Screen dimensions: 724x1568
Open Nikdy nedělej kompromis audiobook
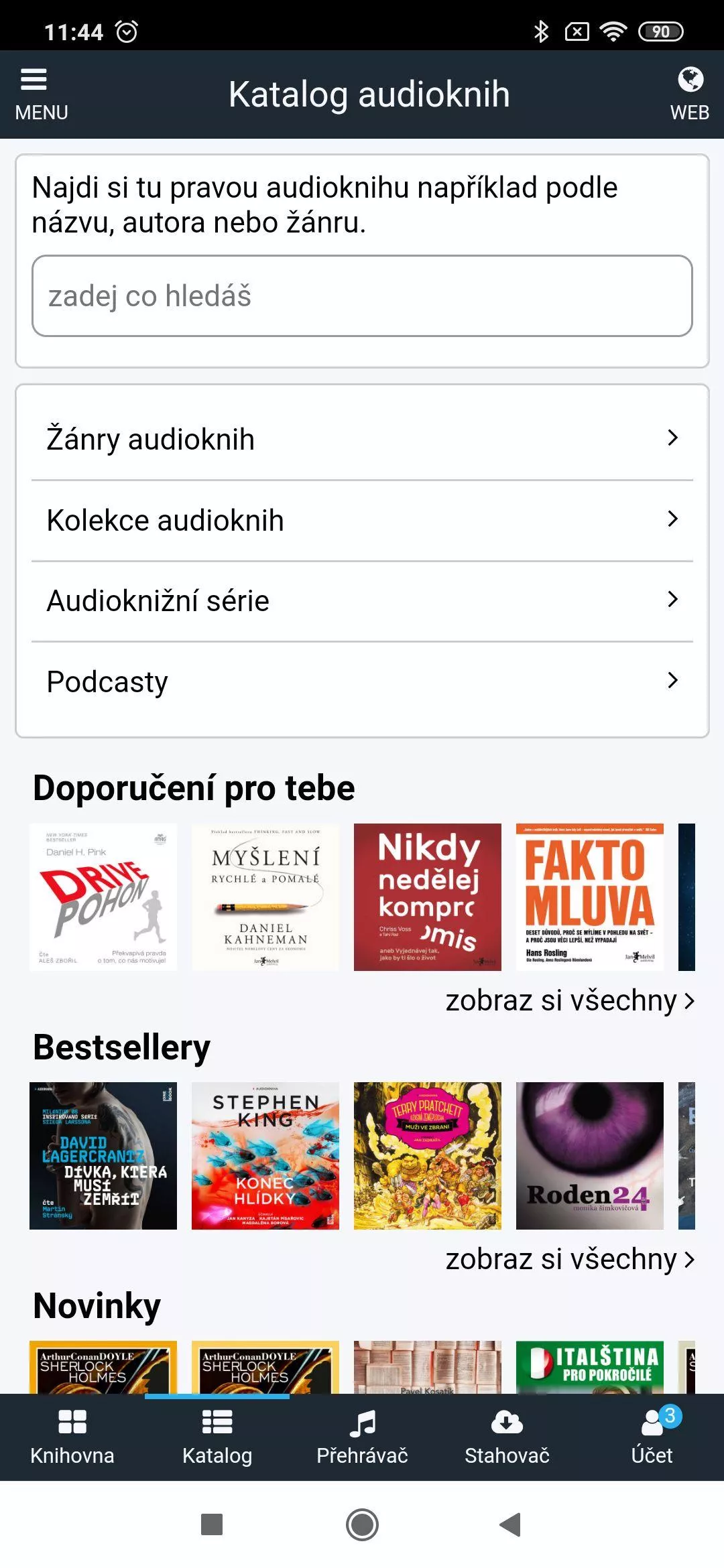tap(428, 897)
